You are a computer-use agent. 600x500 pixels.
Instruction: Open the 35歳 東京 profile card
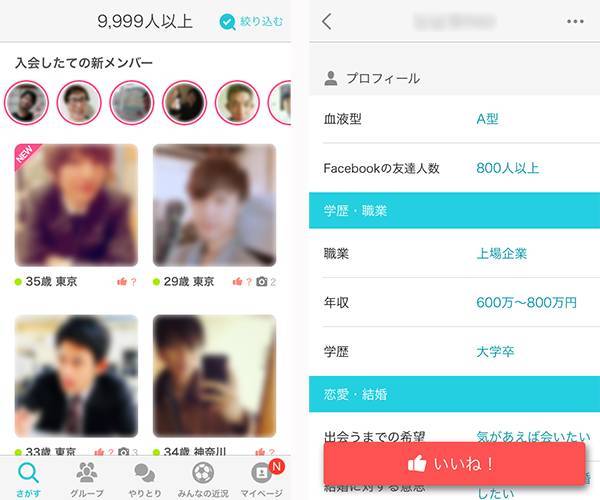76,205
